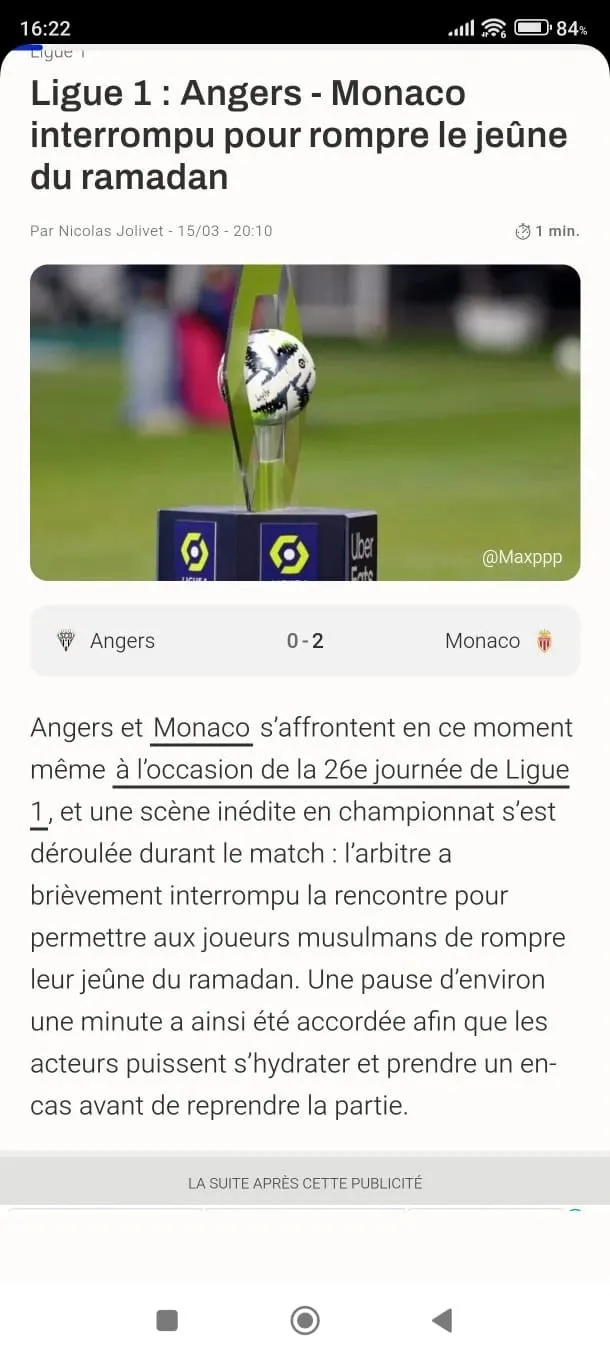Open the Ligue 1 category label

point(58,53)
